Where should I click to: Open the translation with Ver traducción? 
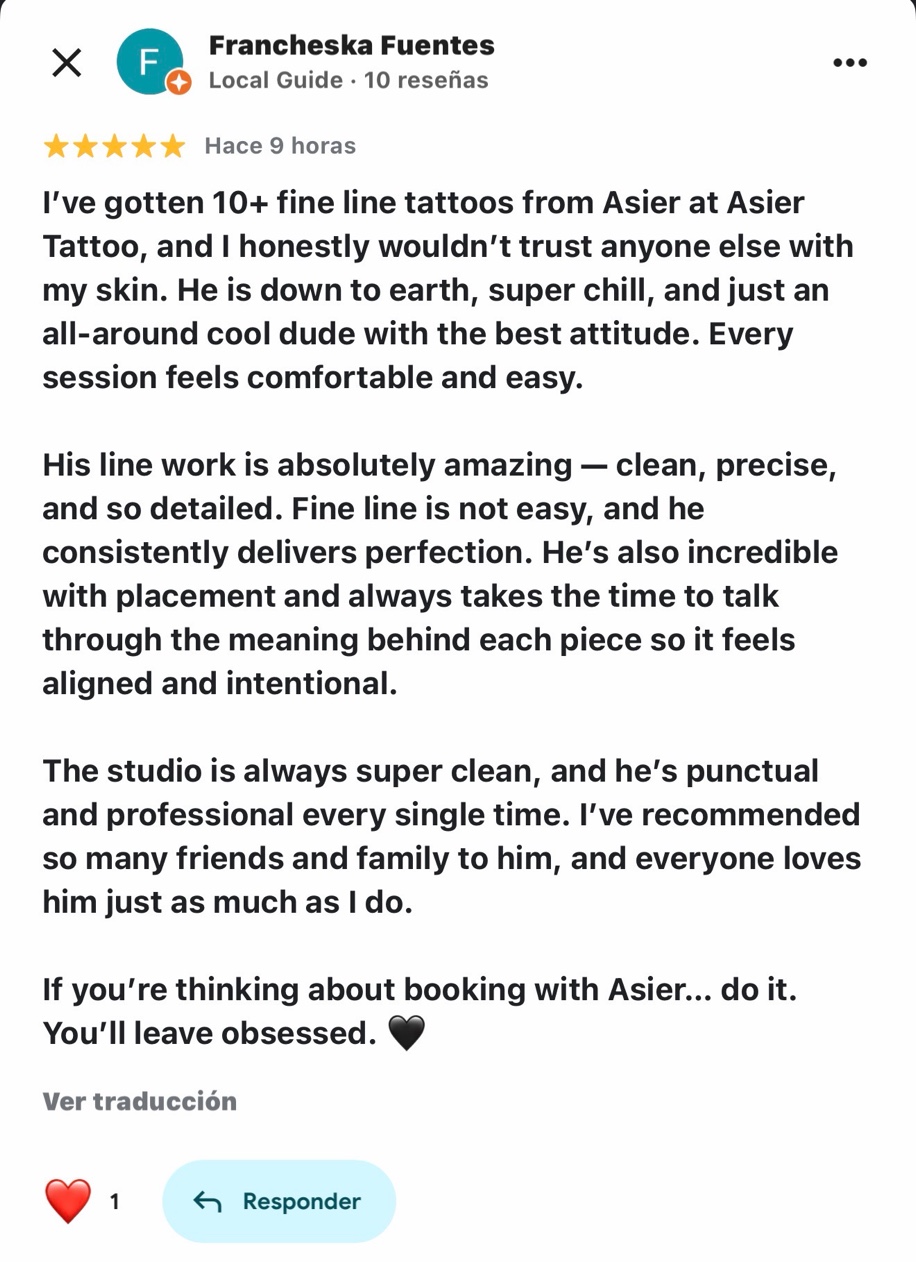click(x=138, y=1101)
